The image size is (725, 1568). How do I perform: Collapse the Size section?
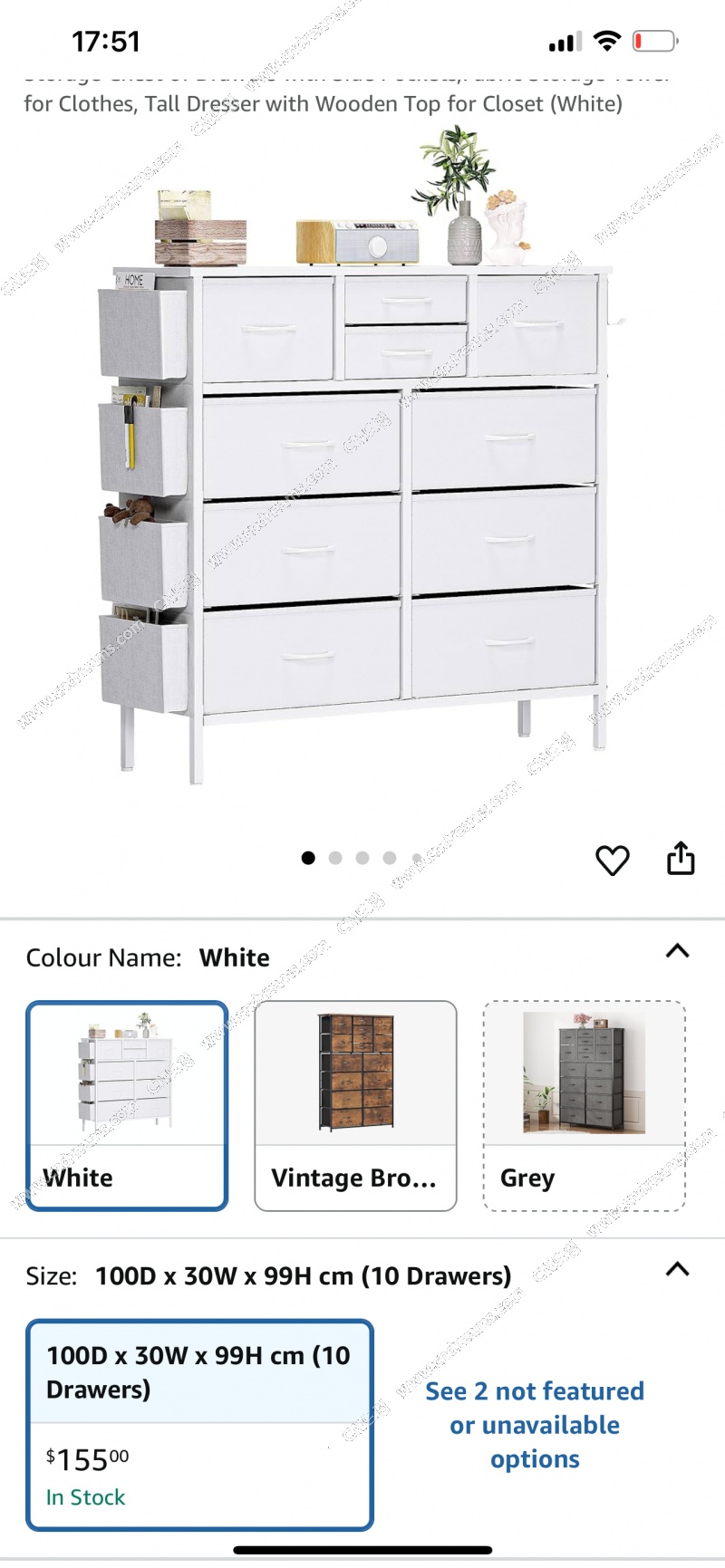(677, 1269)
